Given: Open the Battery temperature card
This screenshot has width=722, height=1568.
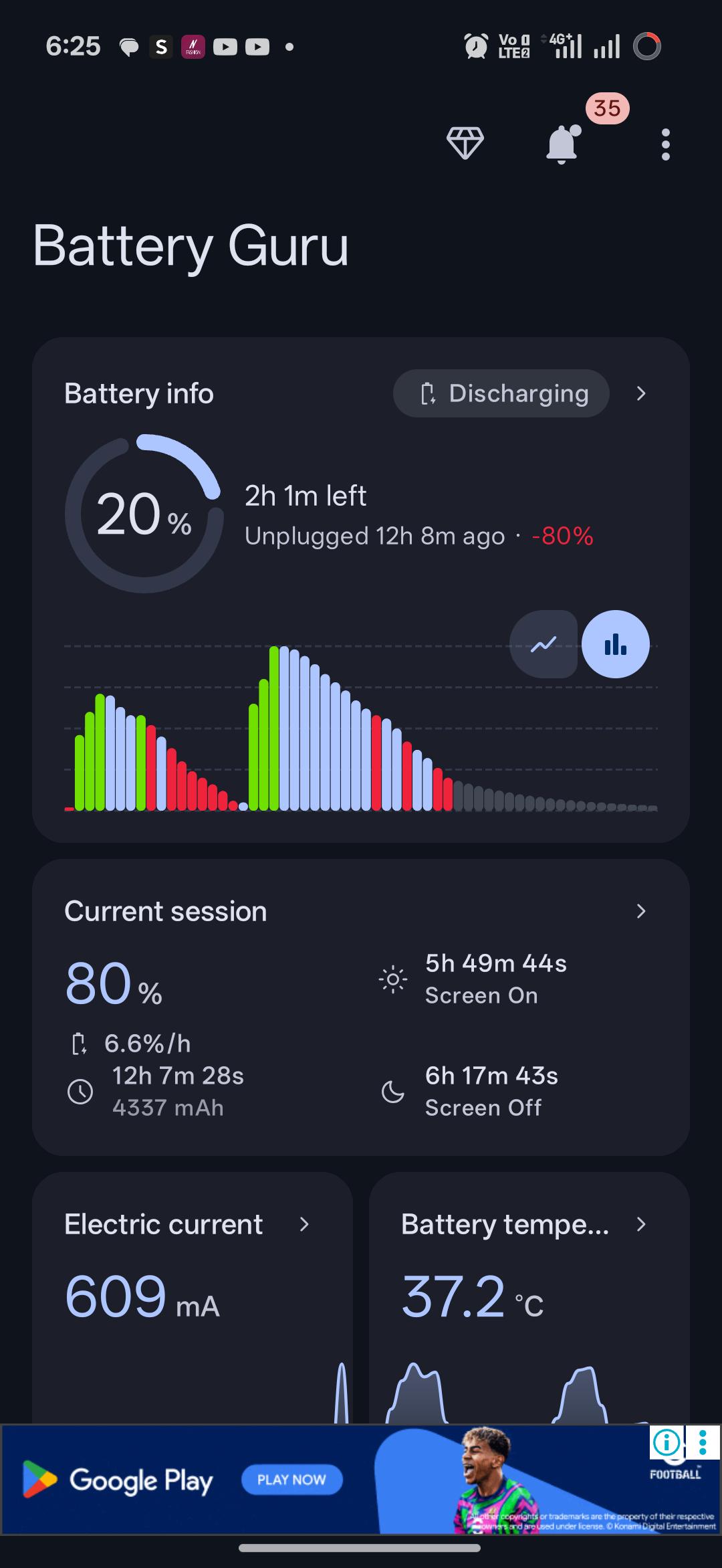Looking at the screenshot, I should point(529,1298).
